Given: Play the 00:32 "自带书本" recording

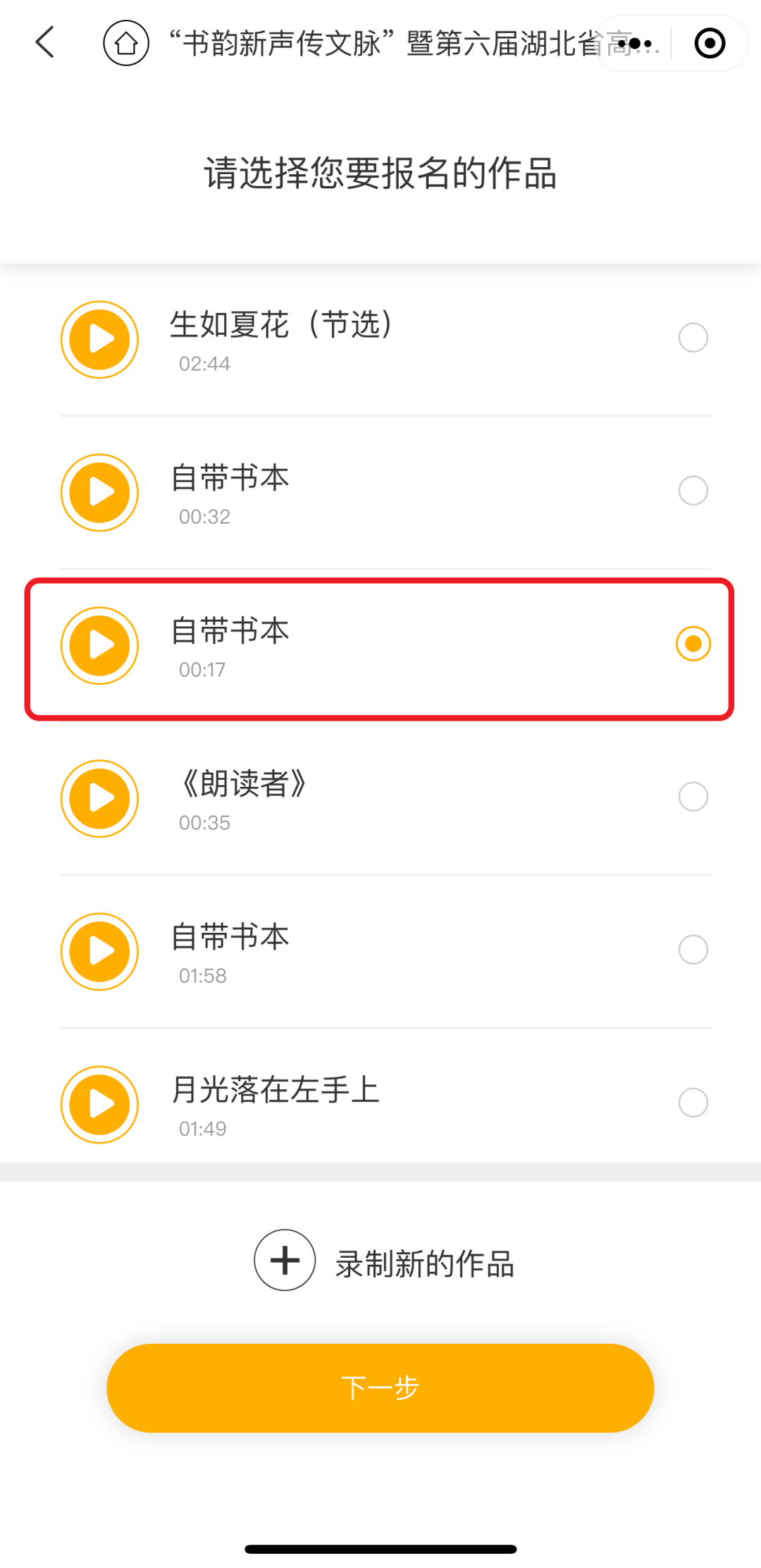Looking at the screenshot, I should 99,492.
